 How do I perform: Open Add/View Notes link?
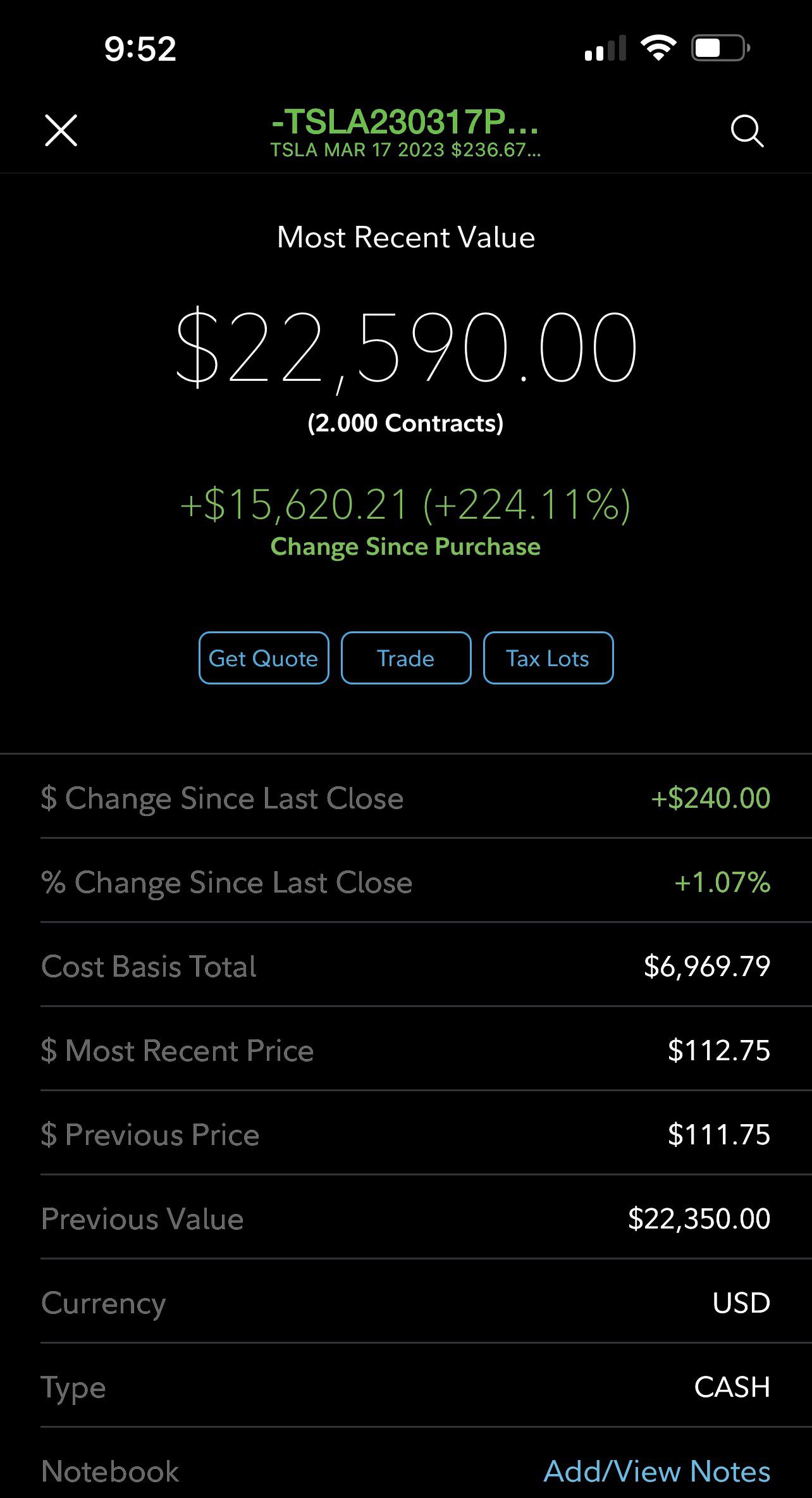point(656,1471)
